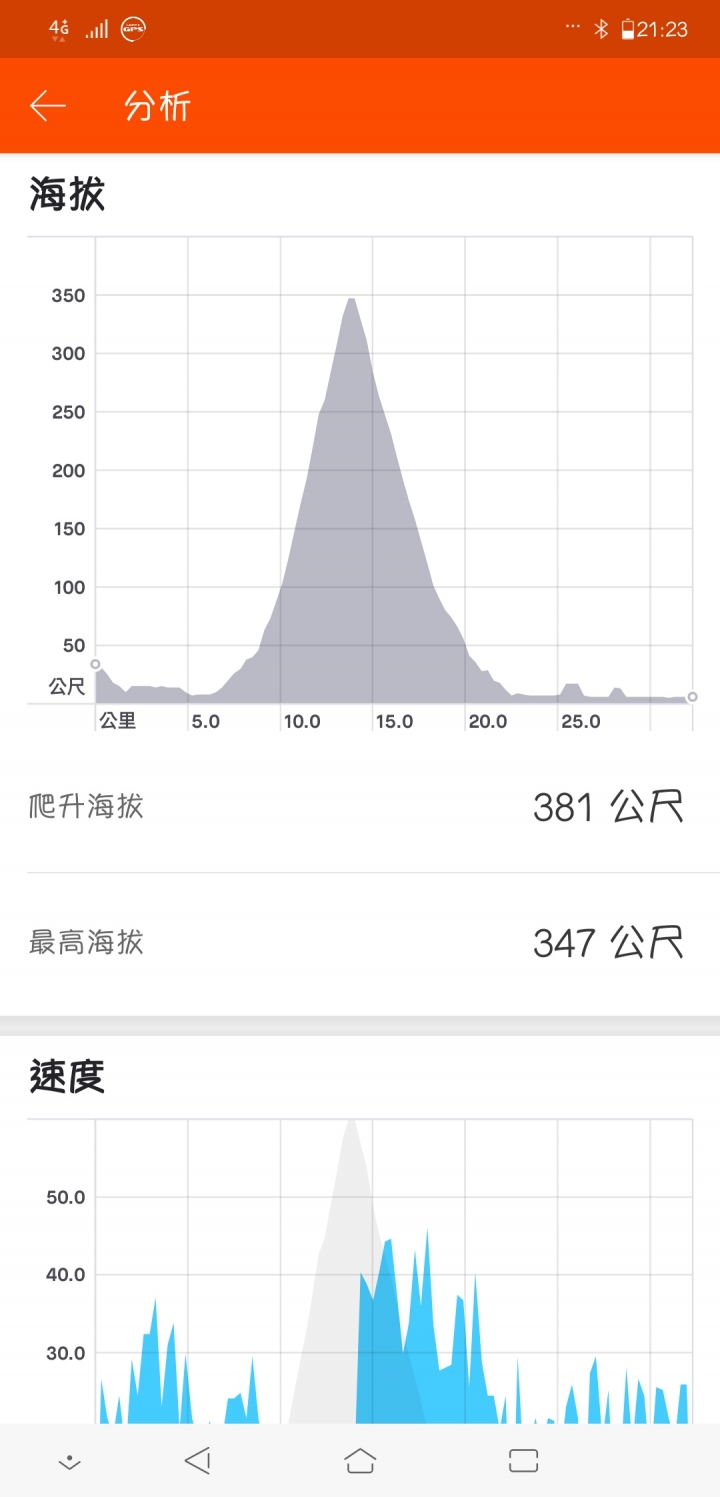The height and width of the screenshot is (1497, 720).
Task: Go to the home screen
Action: click(360, 1460)
